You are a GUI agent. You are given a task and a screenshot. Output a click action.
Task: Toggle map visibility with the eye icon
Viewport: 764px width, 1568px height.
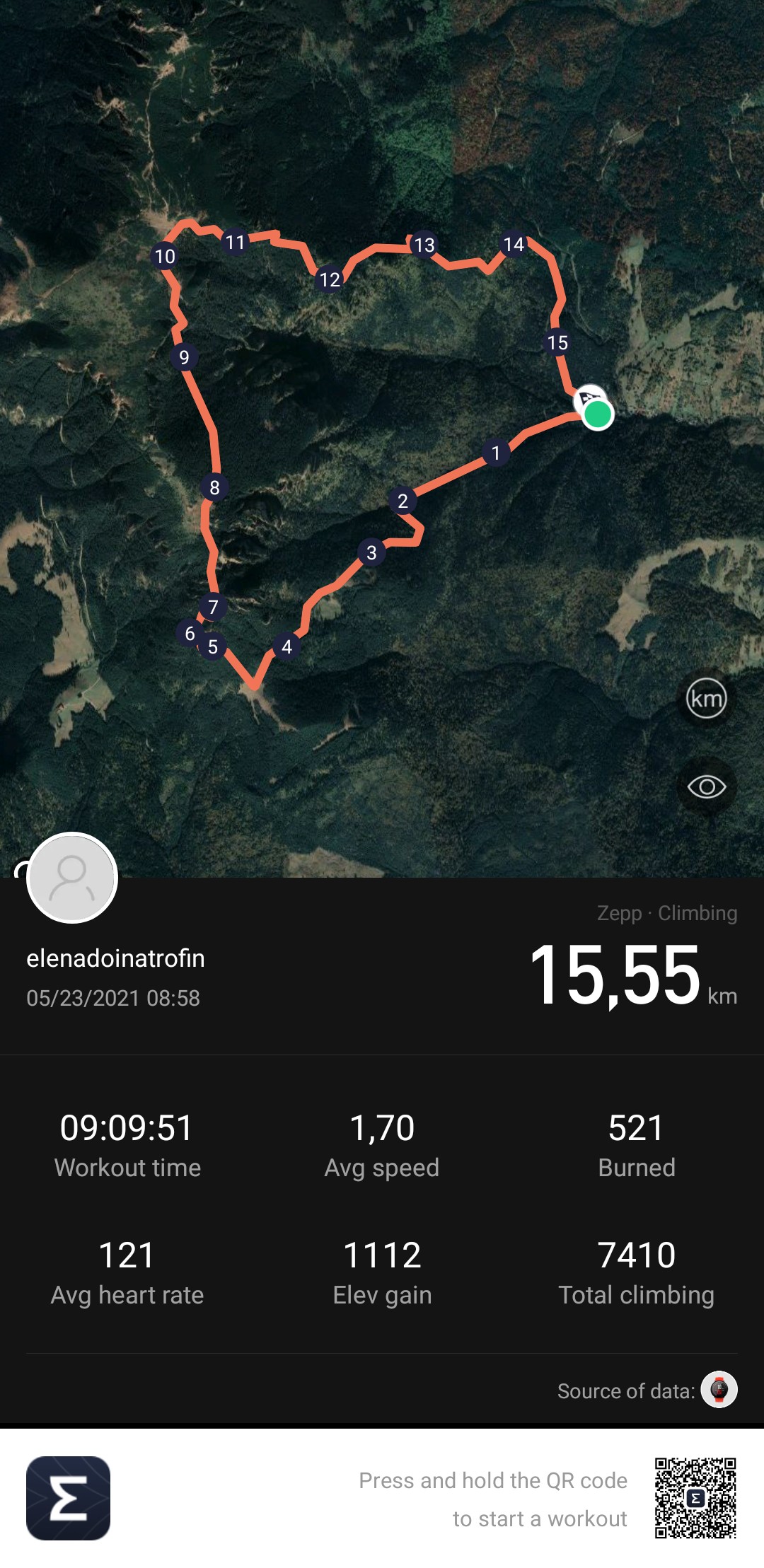tap(706, 786)
